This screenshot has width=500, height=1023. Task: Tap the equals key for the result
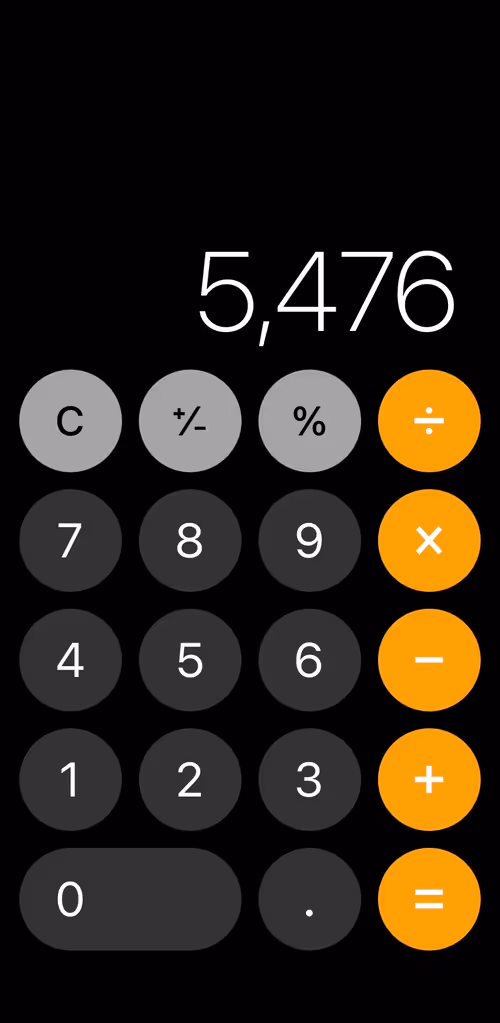(x=430, y=899)
